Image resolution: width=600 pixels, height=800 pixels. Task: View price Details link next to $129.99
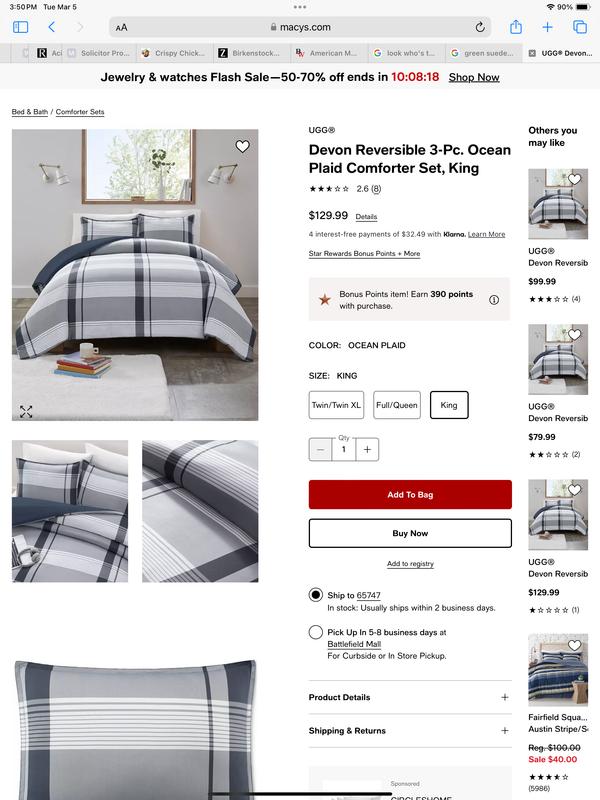pos(366,216)
